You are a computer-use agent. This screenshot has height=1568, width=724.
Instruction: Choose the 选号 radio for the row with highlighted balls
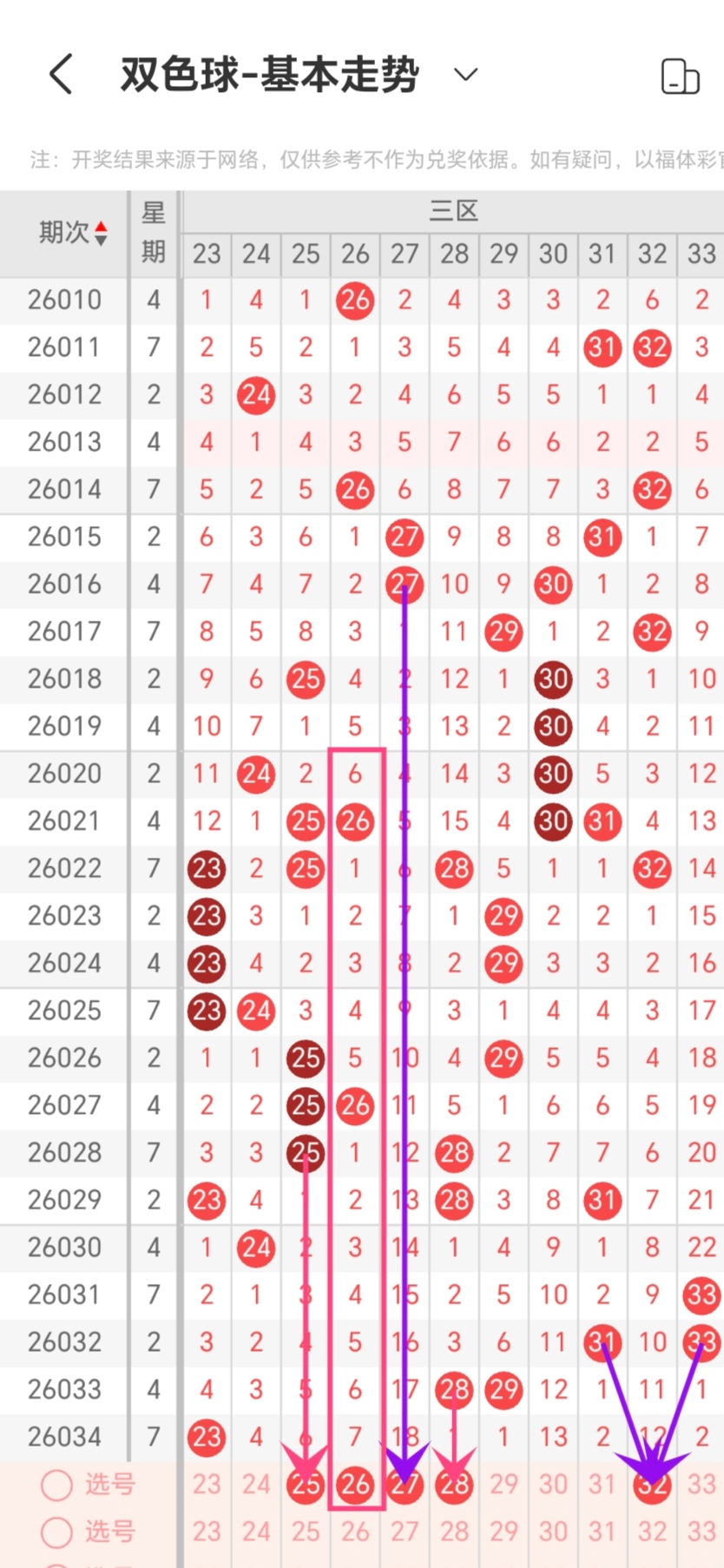56,1485
